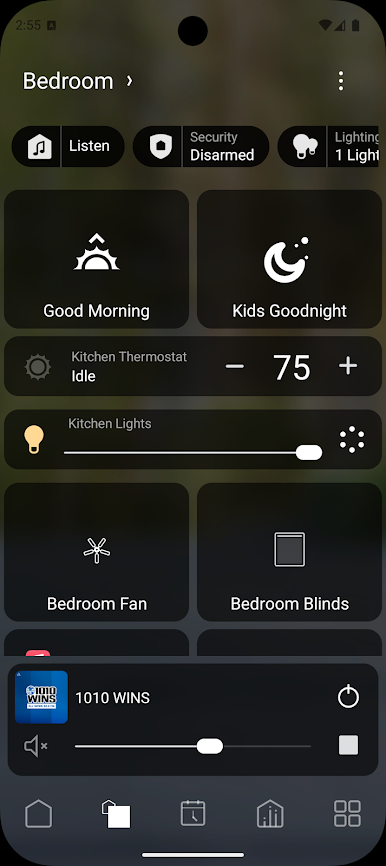The height and width of the screenshot is (866, 386).
Task: Stop 1010 WINS playback
Action: (348, 745)
